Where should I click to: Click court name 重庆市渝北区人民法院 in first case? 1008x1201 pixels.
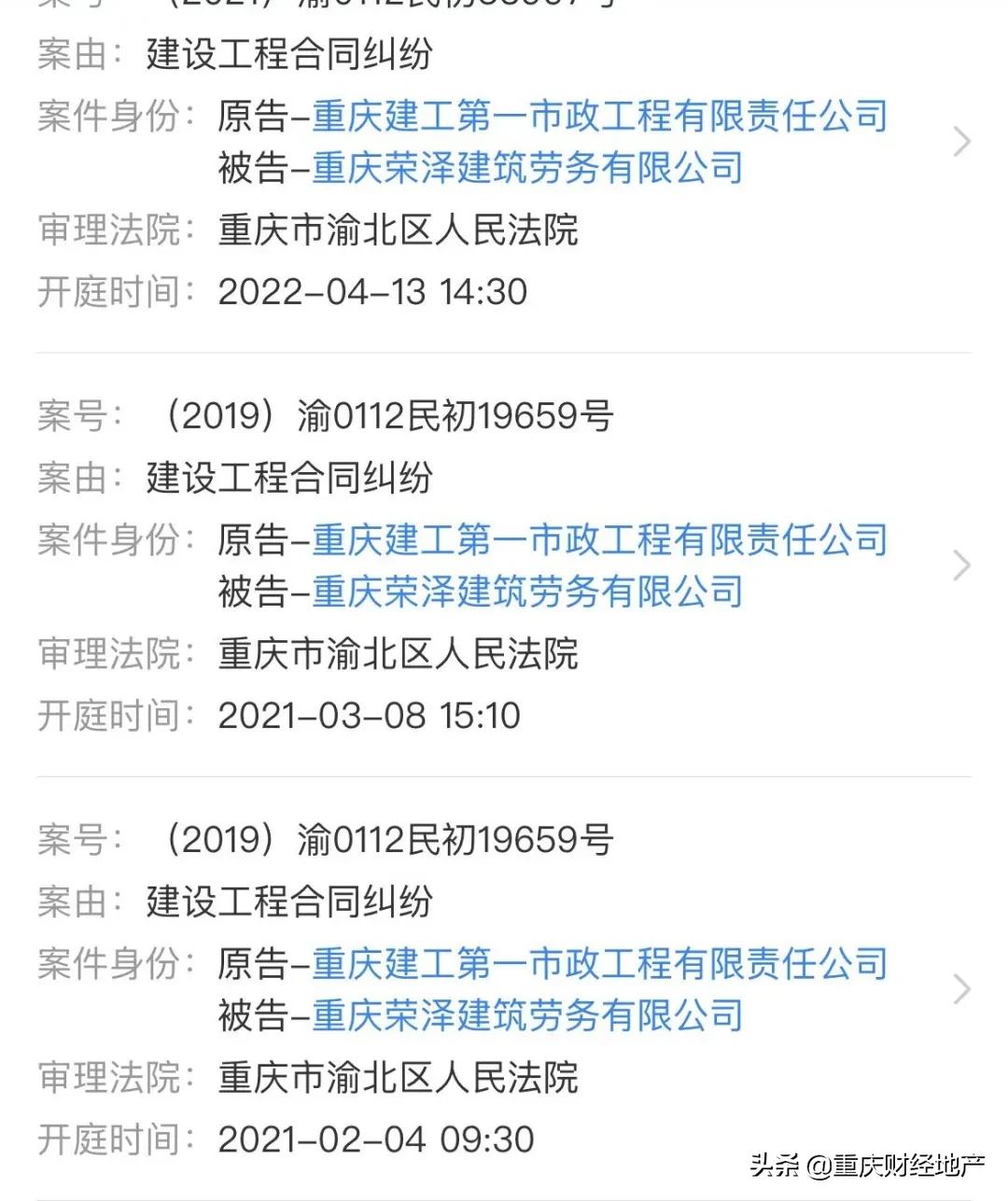click(399, 231)
